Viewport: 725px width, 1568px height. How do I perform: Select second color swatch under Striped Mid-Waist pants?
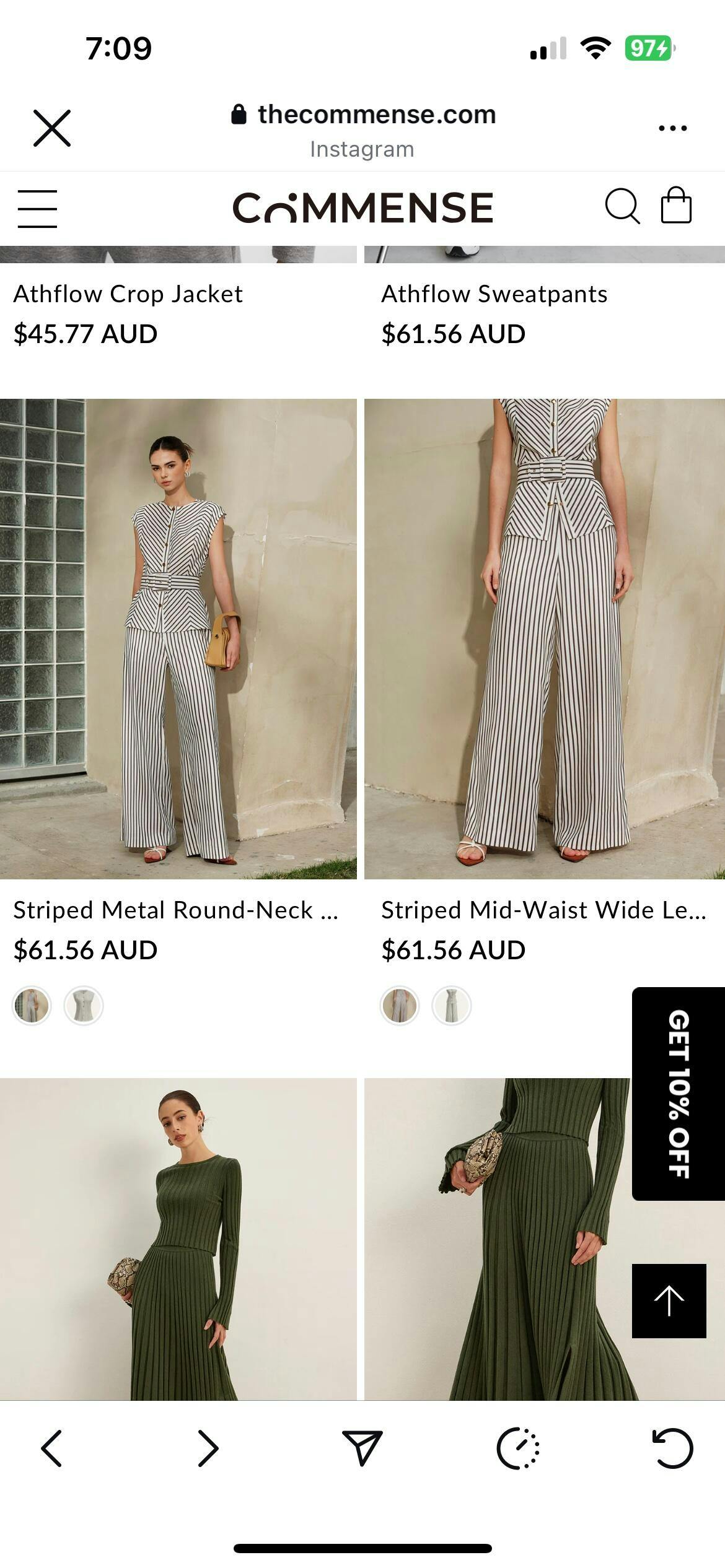pyautogui.click(x=452, y=1006)
